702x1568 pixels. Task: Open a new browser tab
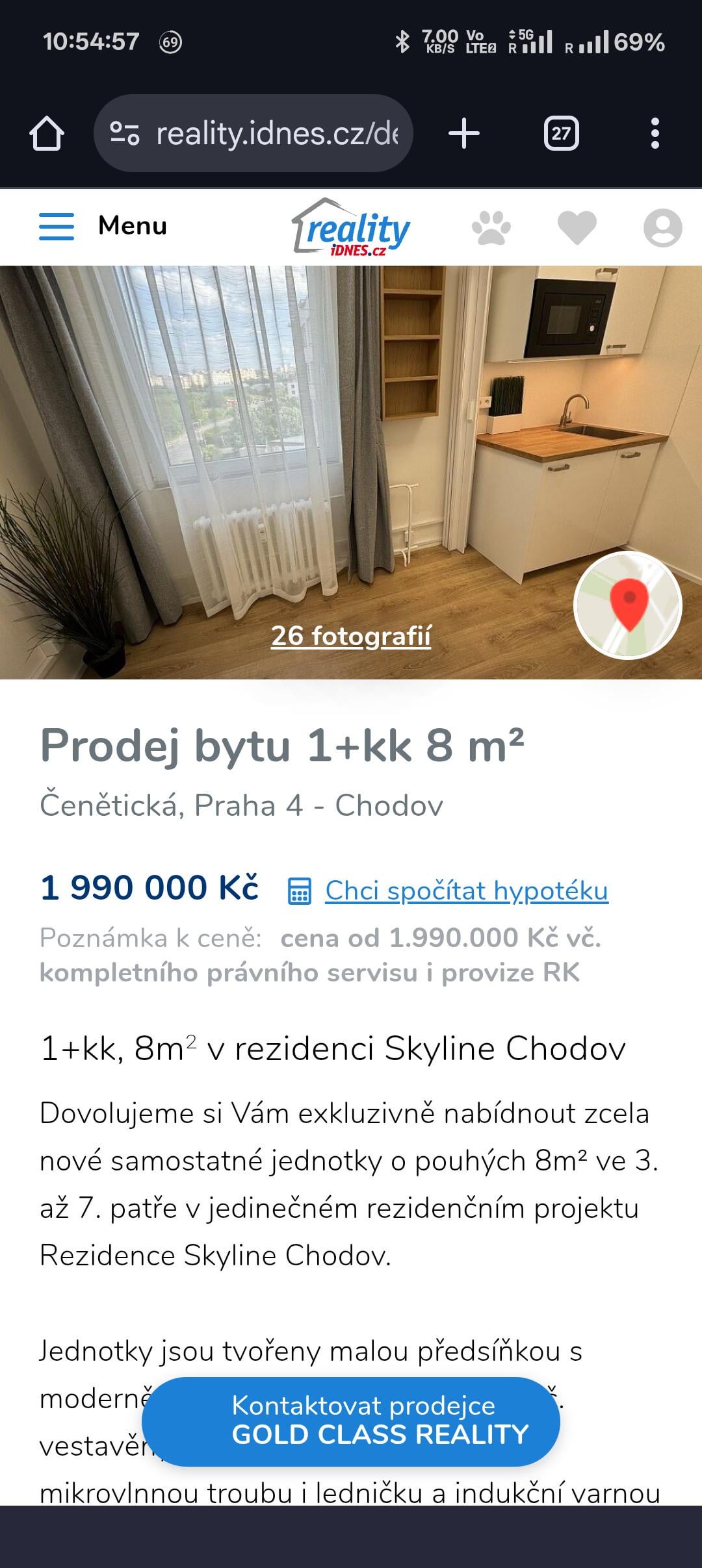pyautogui.click(x=464, y=134)
